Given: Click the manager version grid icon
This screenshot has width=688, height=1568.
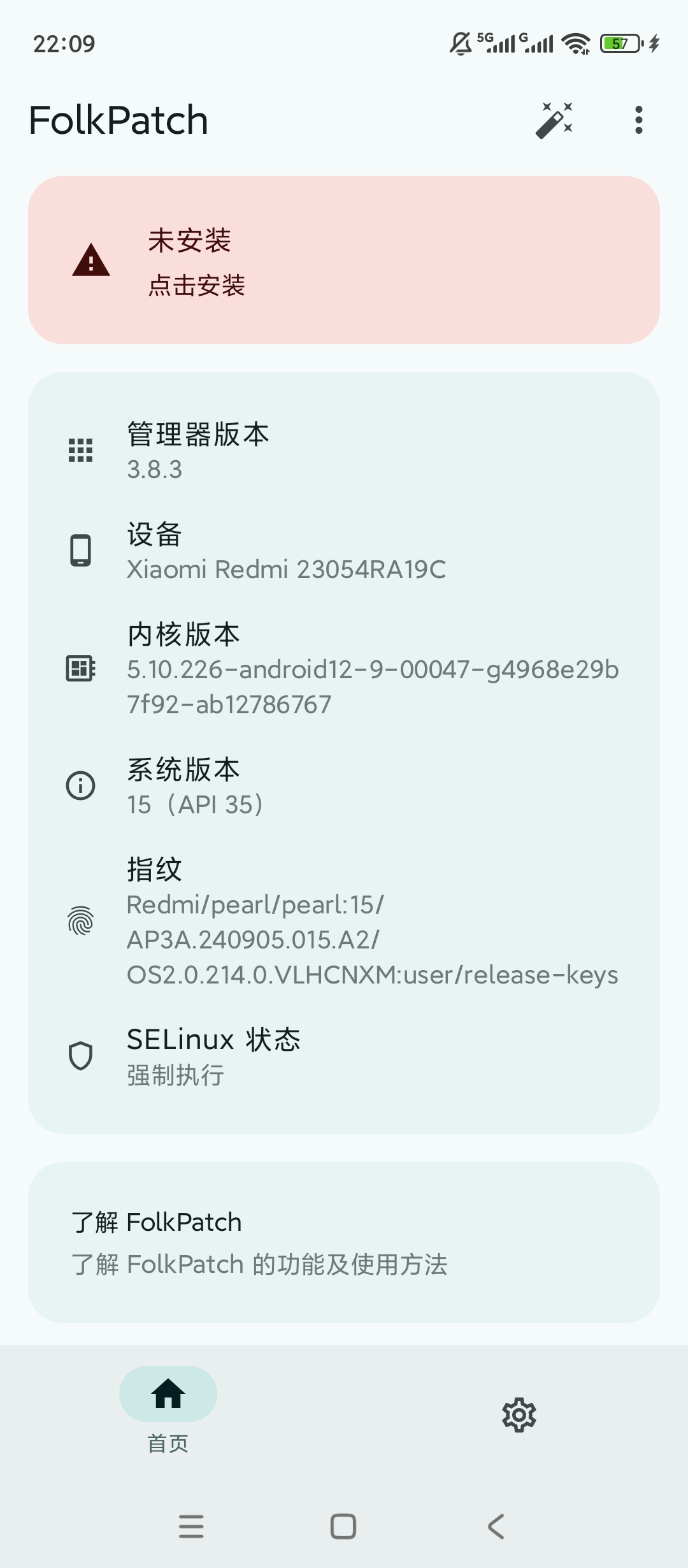Looking at the screenshot, I should (80, 450).
